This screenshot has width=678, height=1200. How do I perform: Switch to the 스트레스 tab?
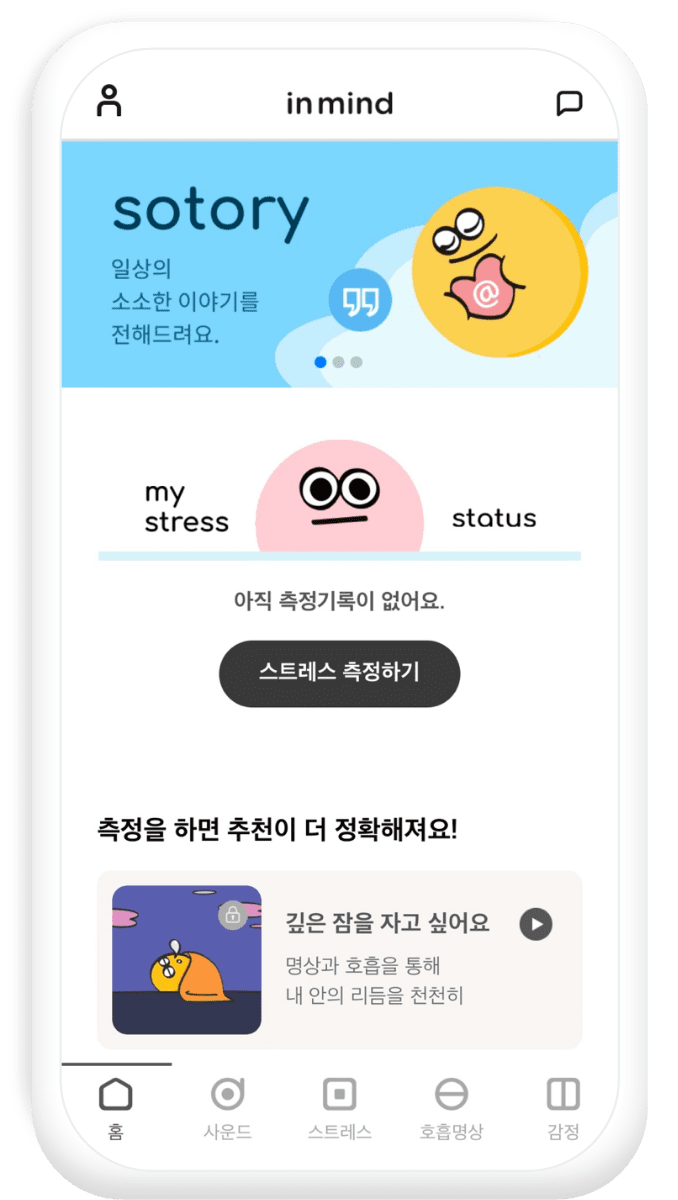click(340, 1108)
